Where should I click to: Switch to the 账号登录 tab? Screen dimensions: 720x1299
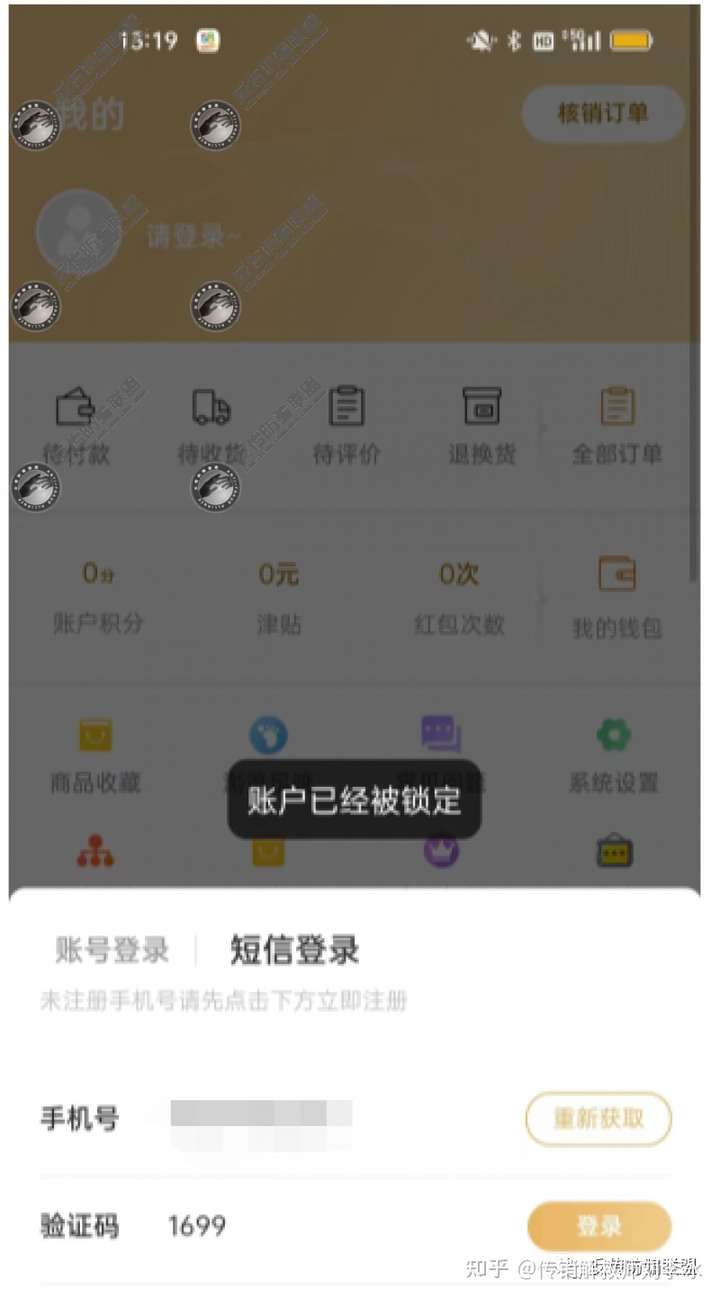point(112,950)
